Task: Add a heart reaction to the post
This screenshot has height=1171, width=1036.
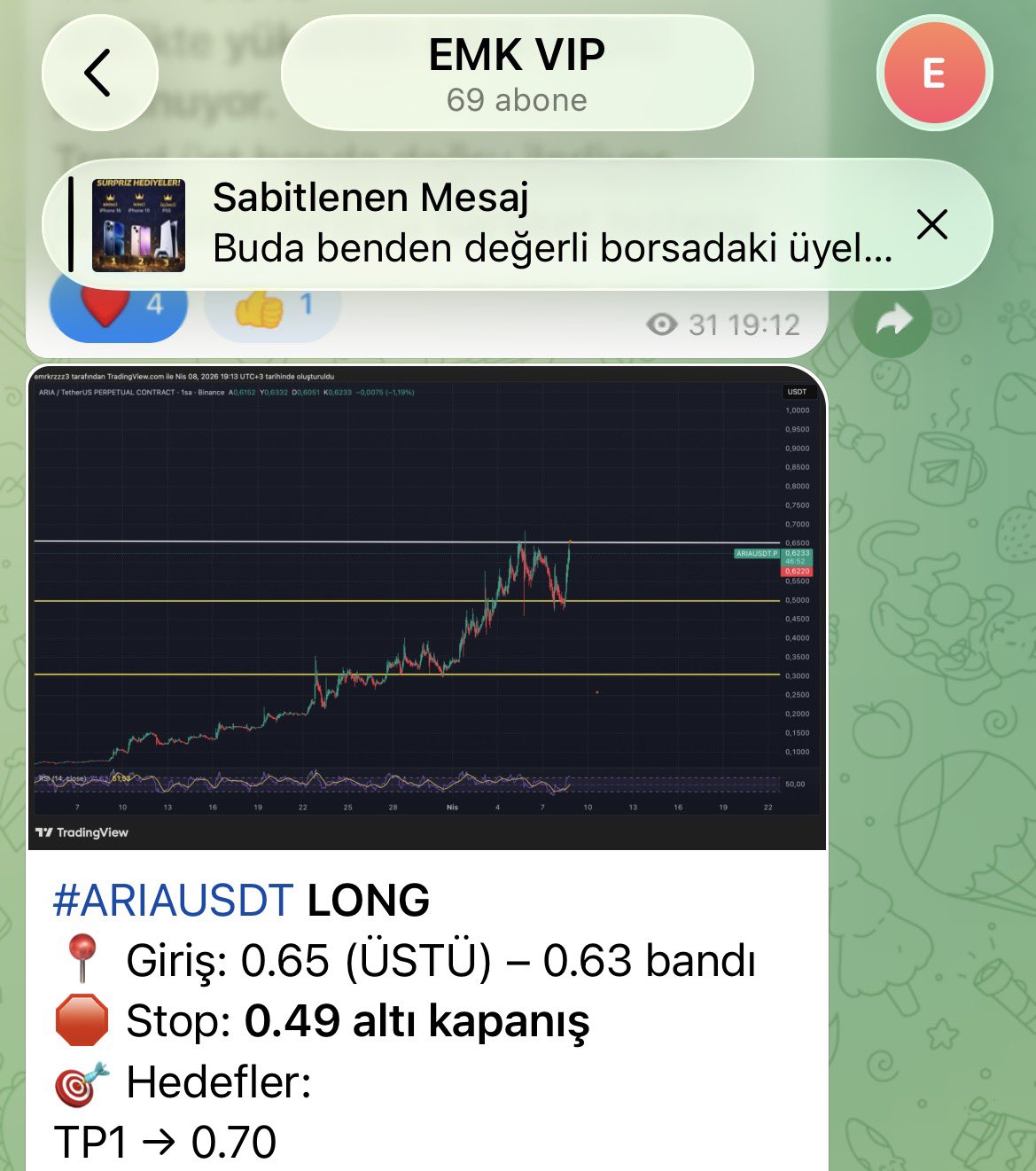Action: (x=119, y=310)
